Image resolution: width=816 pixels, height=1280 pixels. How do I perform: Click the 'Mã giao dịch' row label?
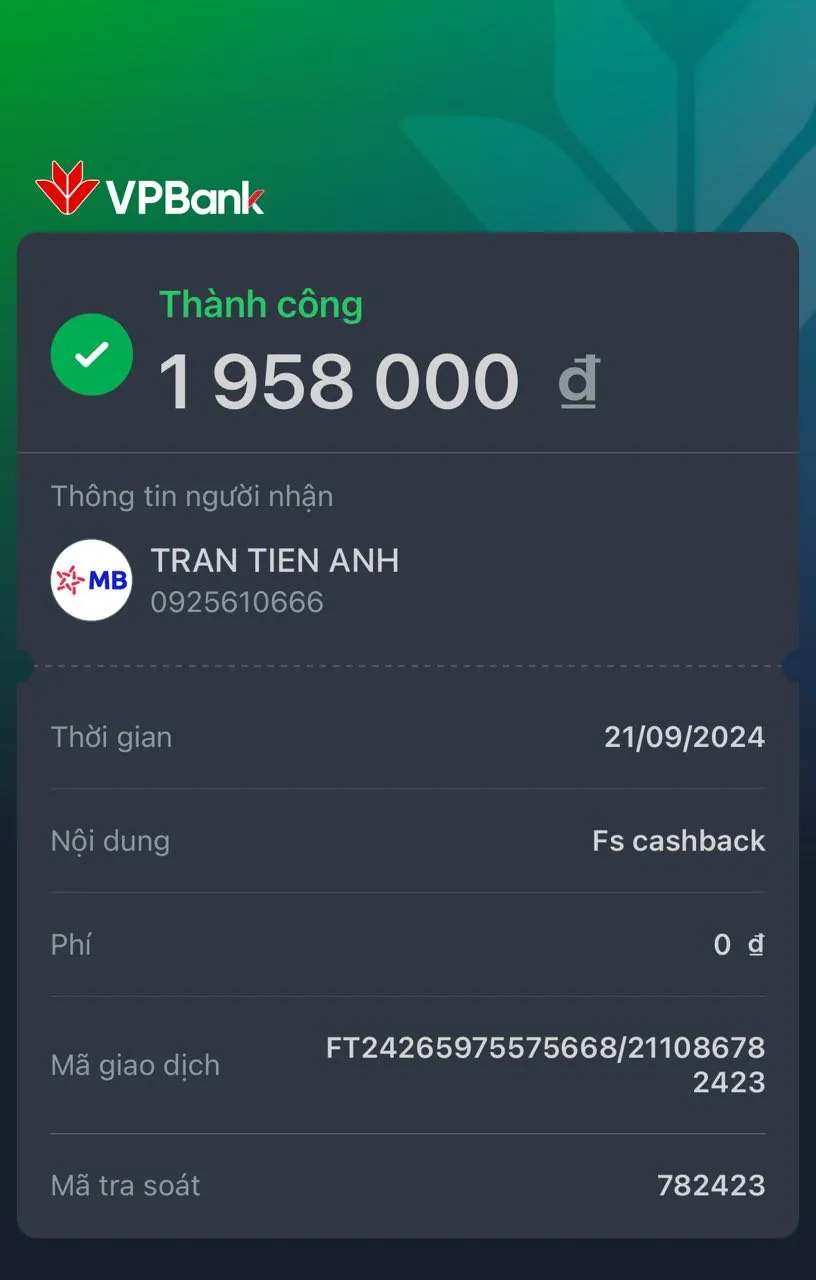tap(135, 1065)
